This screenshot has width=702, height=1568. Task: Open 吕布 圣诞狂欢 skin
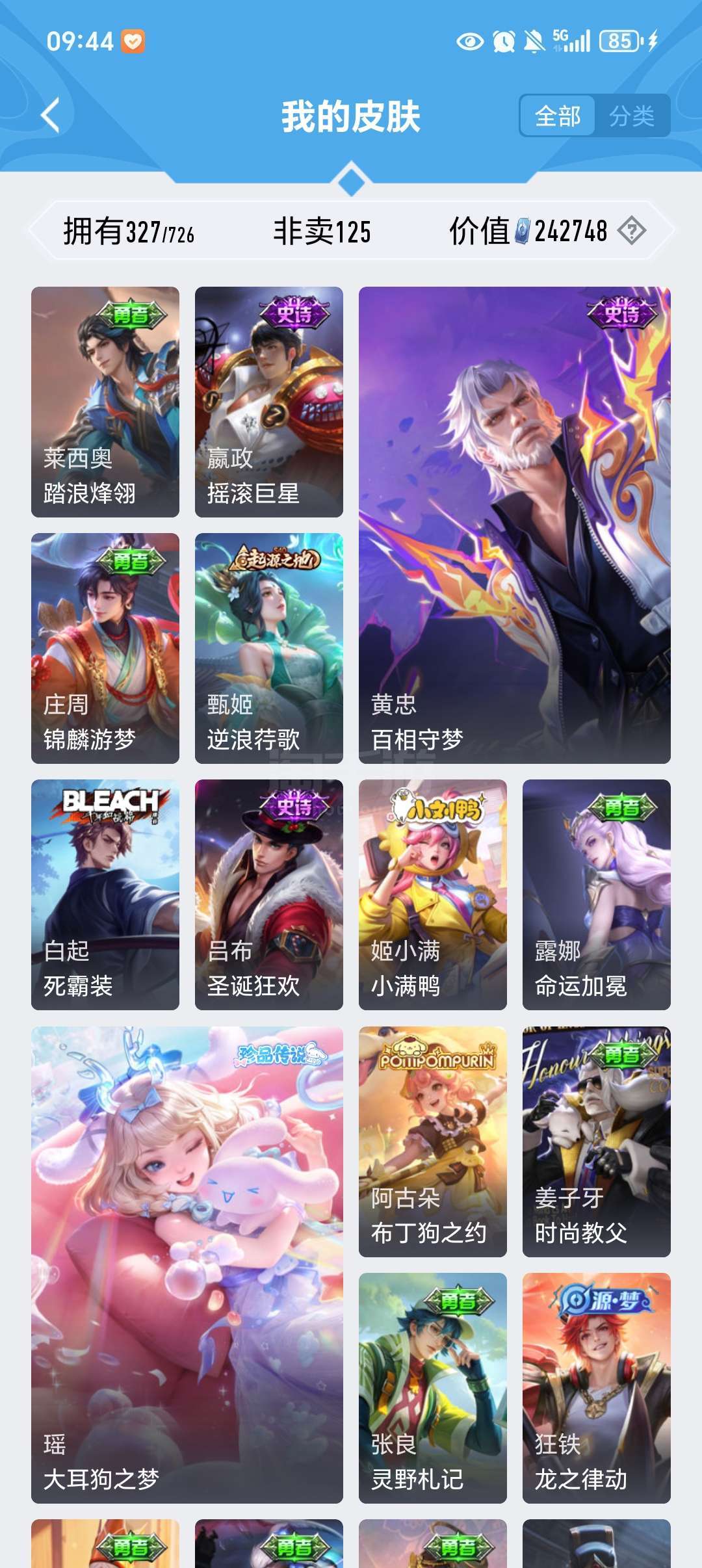(x=269, y=895)
